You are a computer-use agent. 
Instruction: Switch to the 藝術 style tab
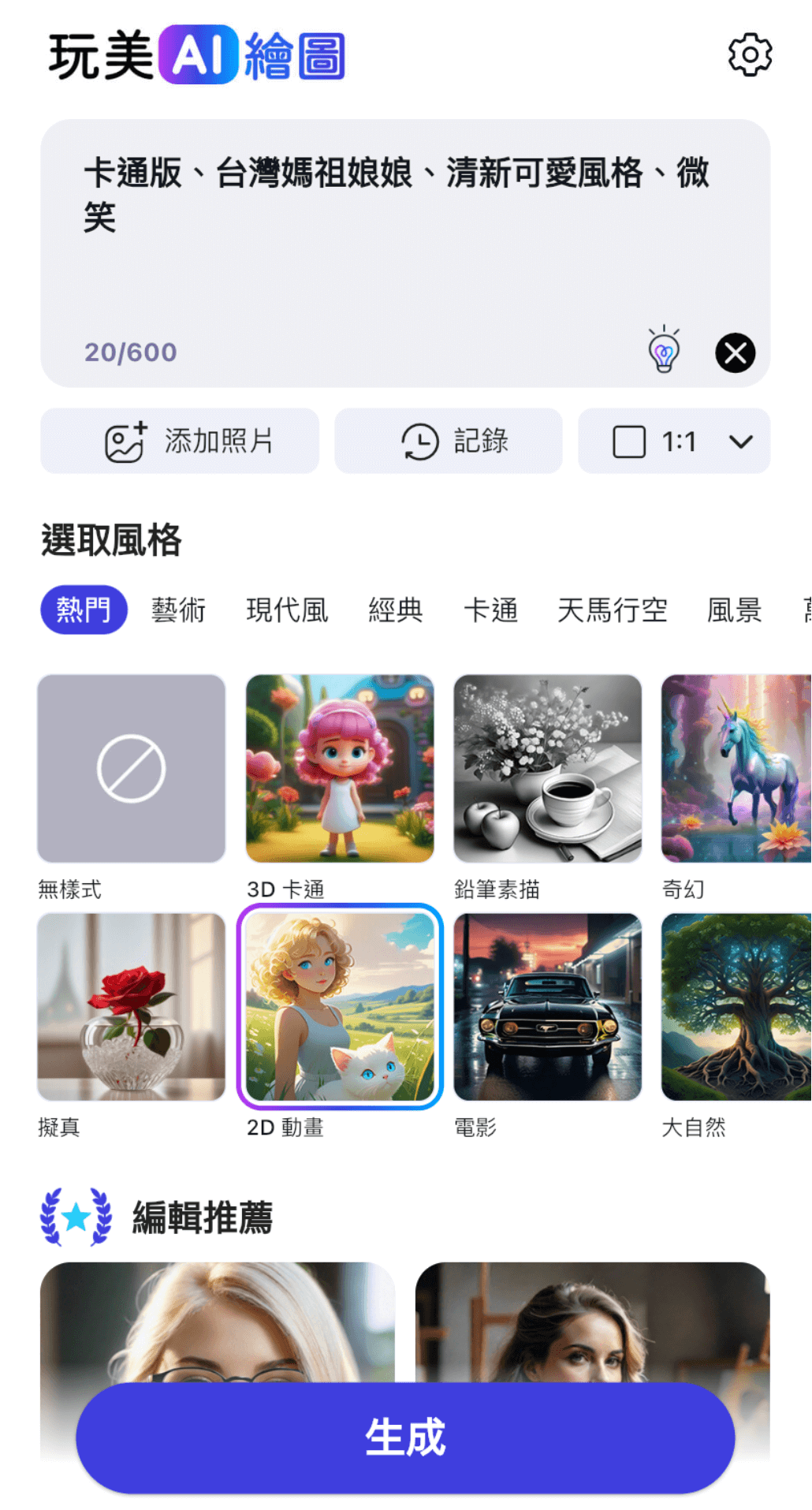tap(178, 610)
